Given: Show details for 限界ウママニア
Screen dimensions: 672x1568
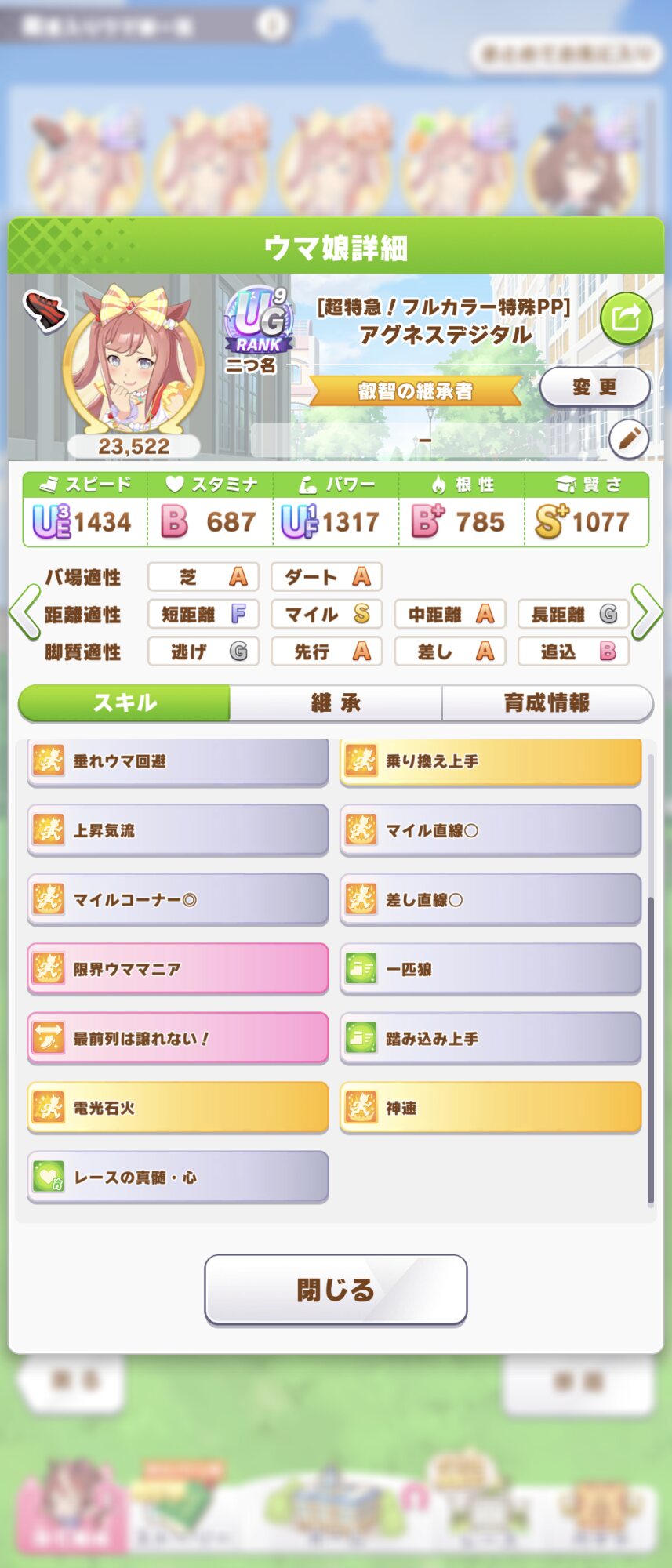Looking at the screenshot, I should [177, 969].
